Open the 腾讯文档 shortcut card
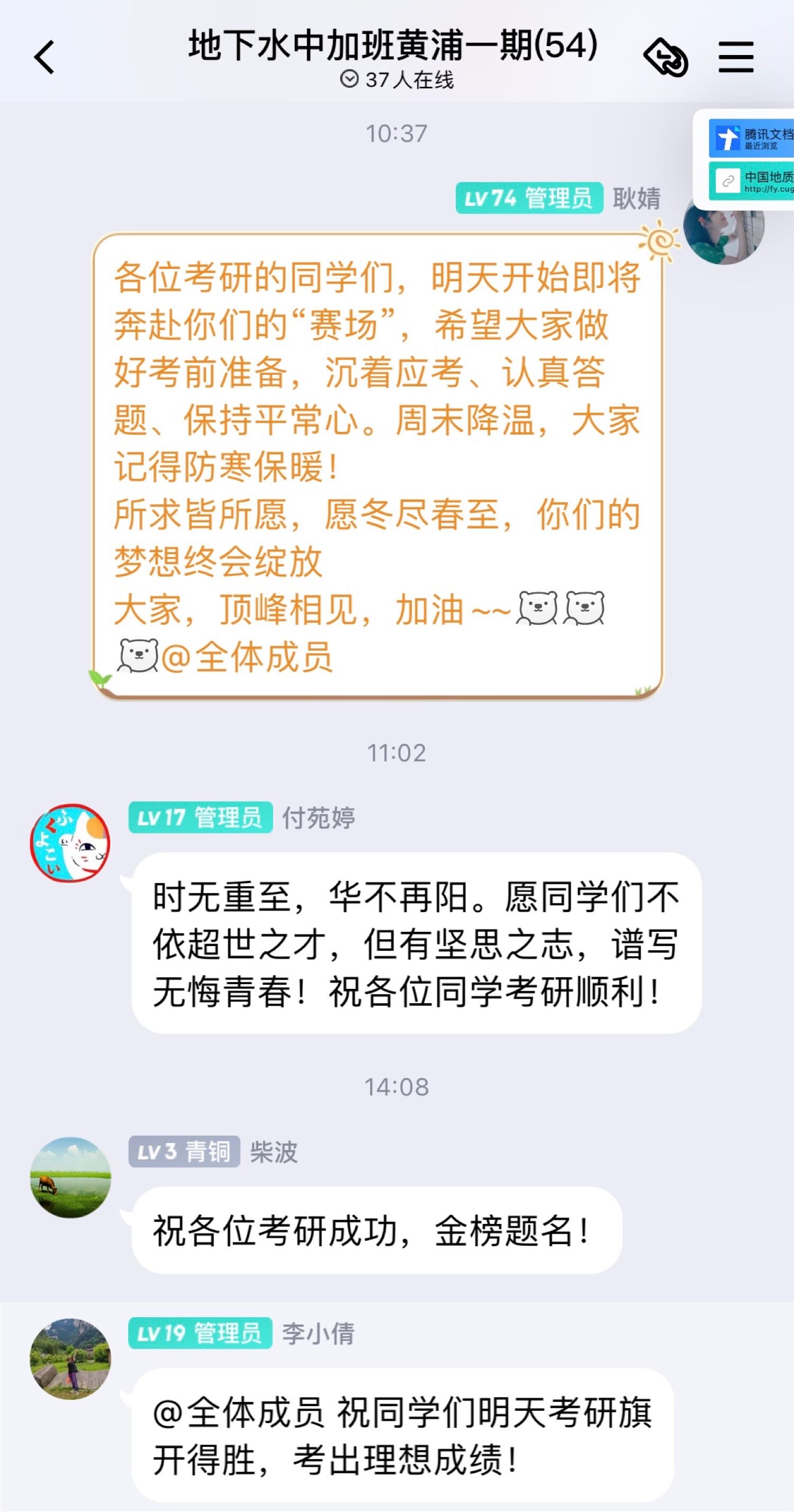The height and width of the screenshot is (1512, 794). 752,139
